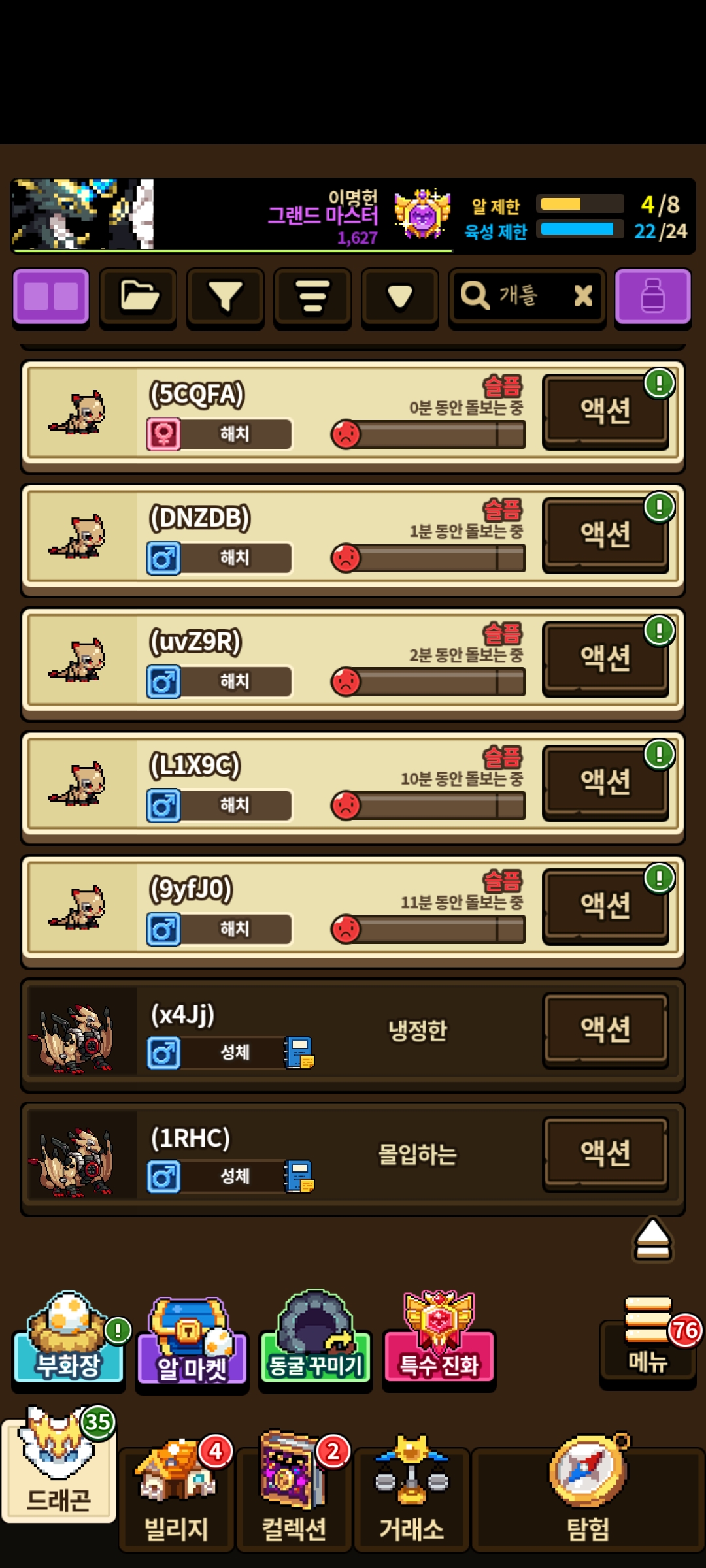Open the purple potion bottle button
706x1568 pixels.
(652, 297)
